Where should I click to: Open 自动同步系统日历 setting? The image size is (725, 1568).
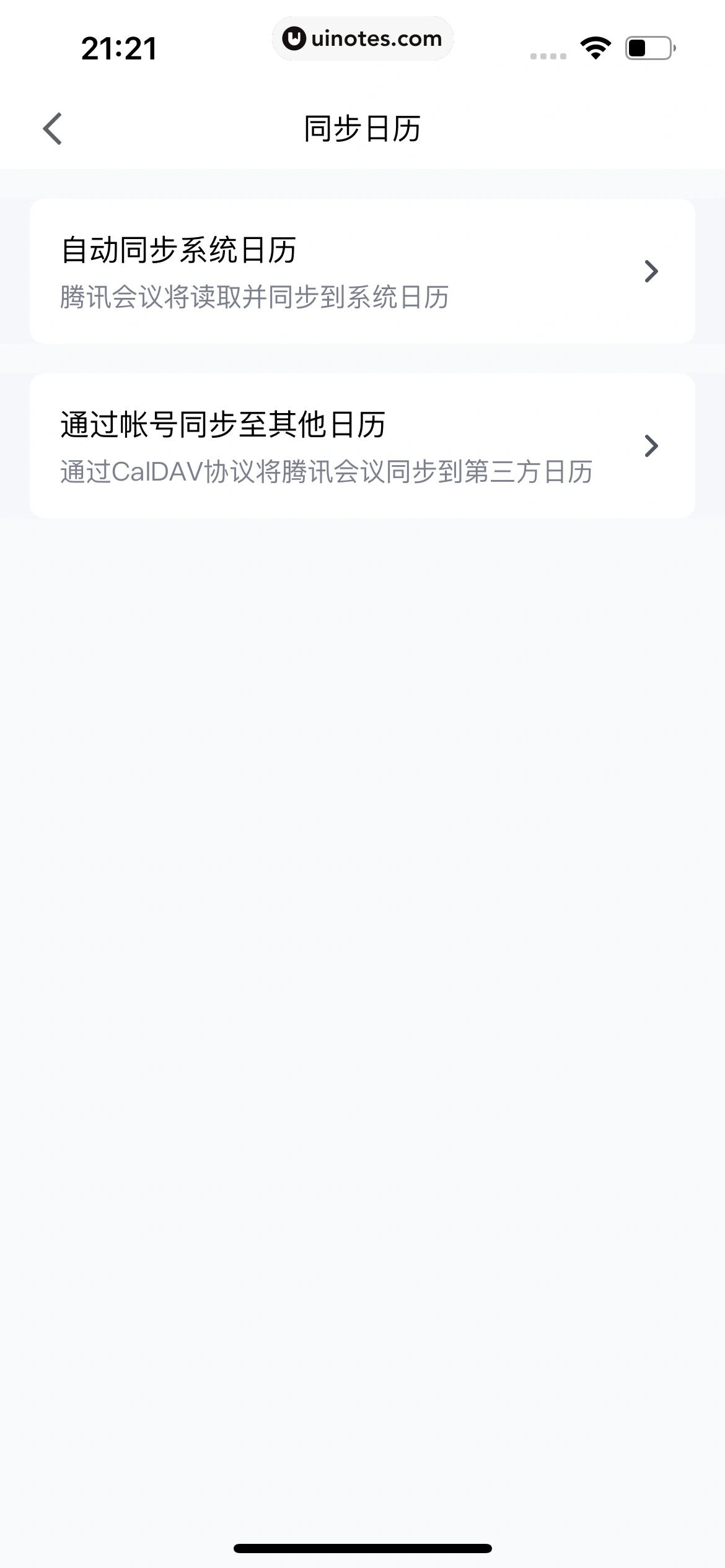(362, 271)
